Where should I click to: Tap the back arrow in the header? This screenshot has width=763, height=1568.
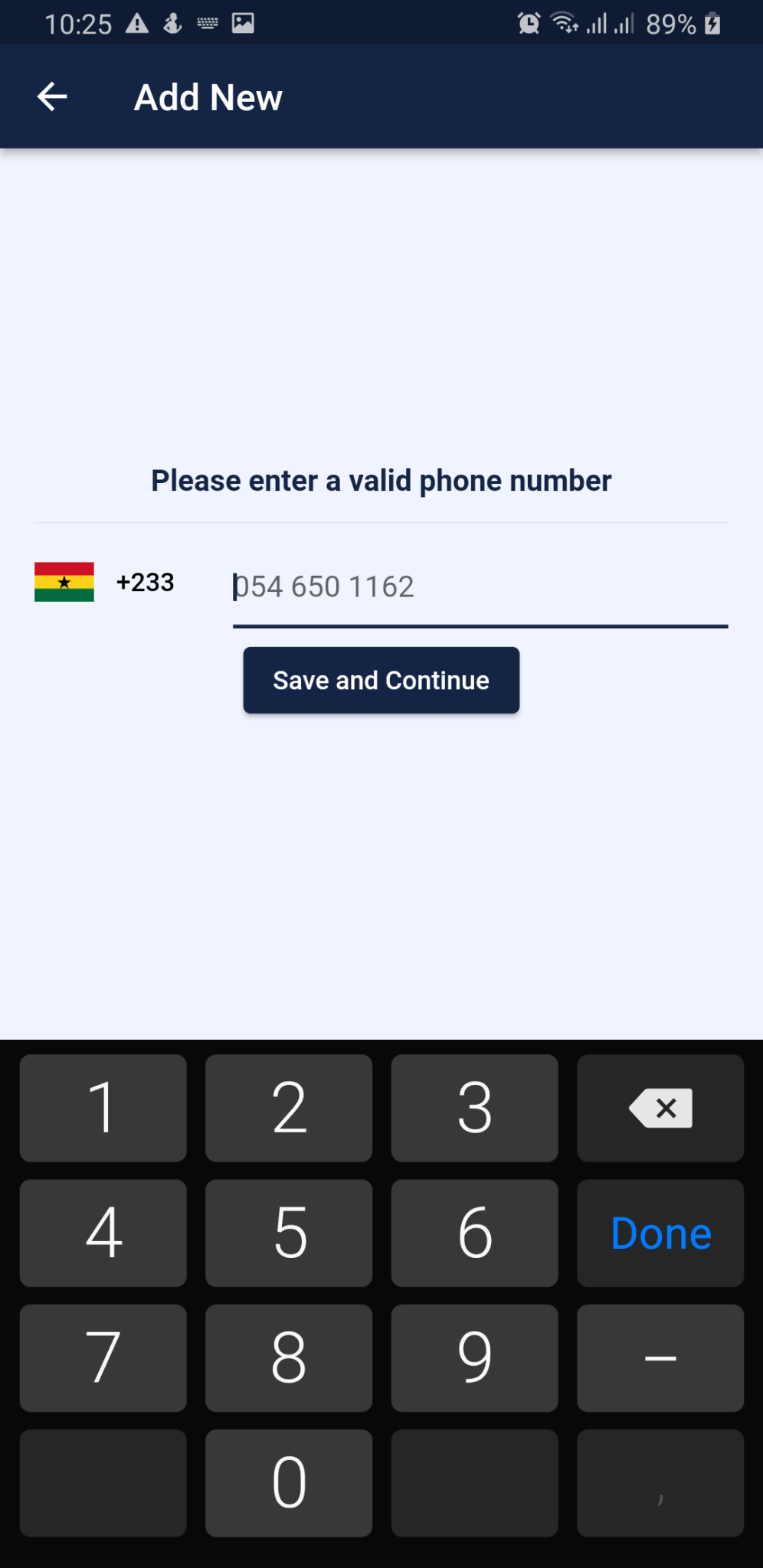click(51, 96)
